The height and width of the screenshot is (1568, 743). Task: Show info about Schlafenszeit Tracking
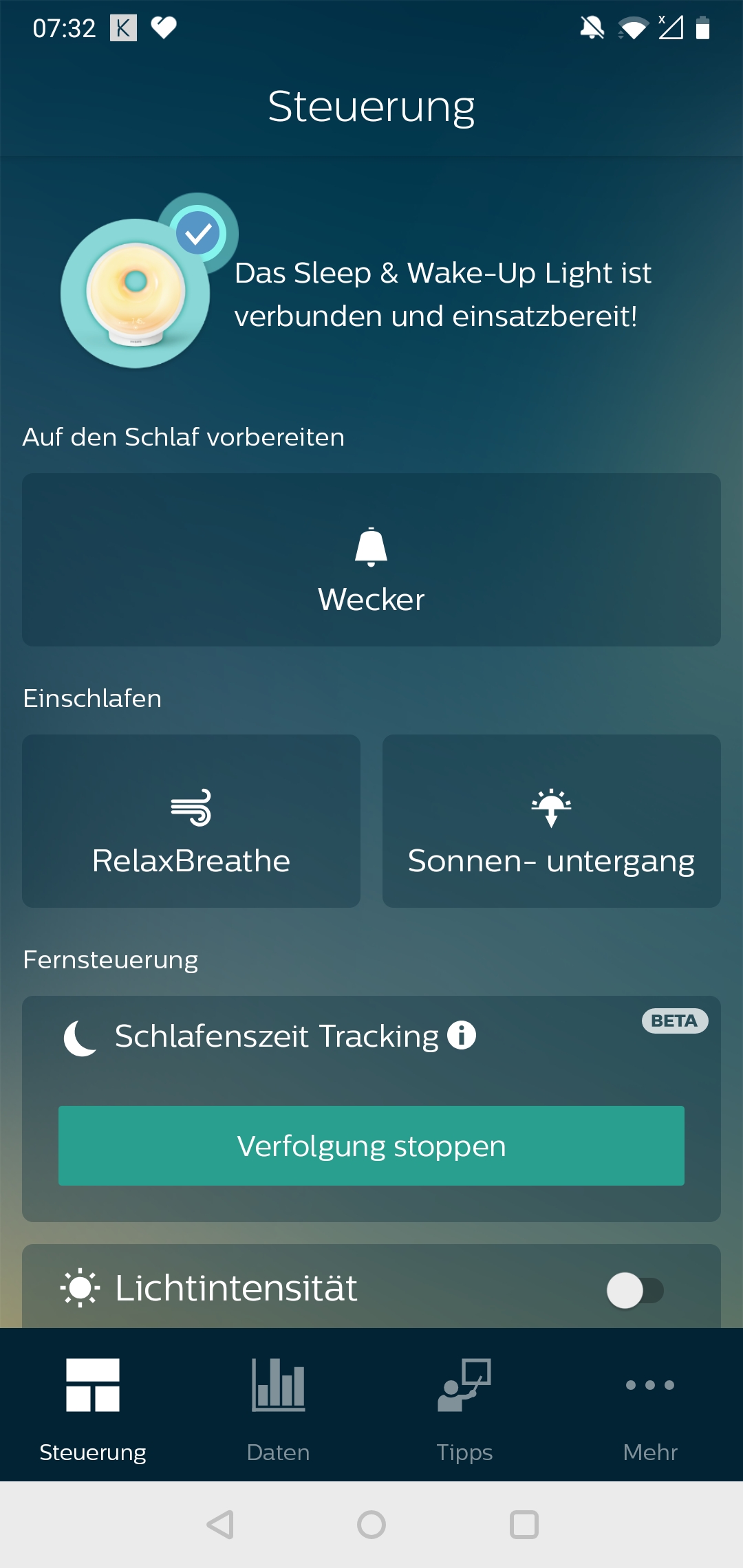pyautogui.click(x=462, y=1035)
